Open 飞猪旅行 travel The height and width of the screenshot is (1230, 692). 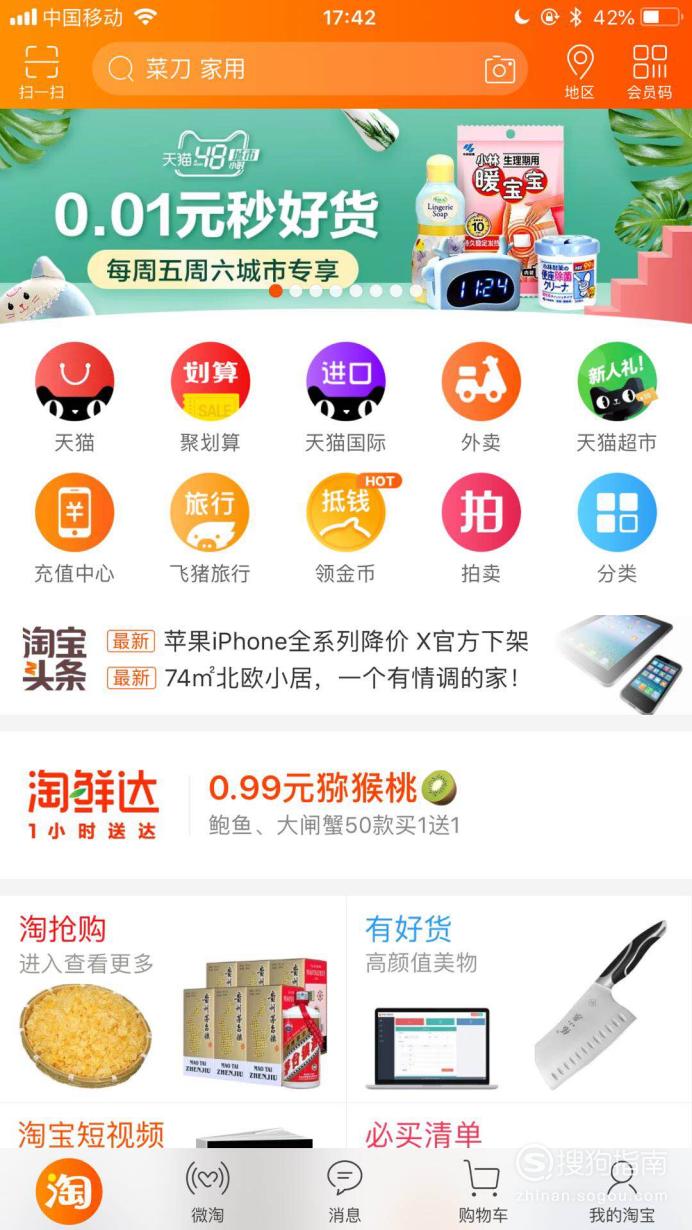[x=210, y=528]
